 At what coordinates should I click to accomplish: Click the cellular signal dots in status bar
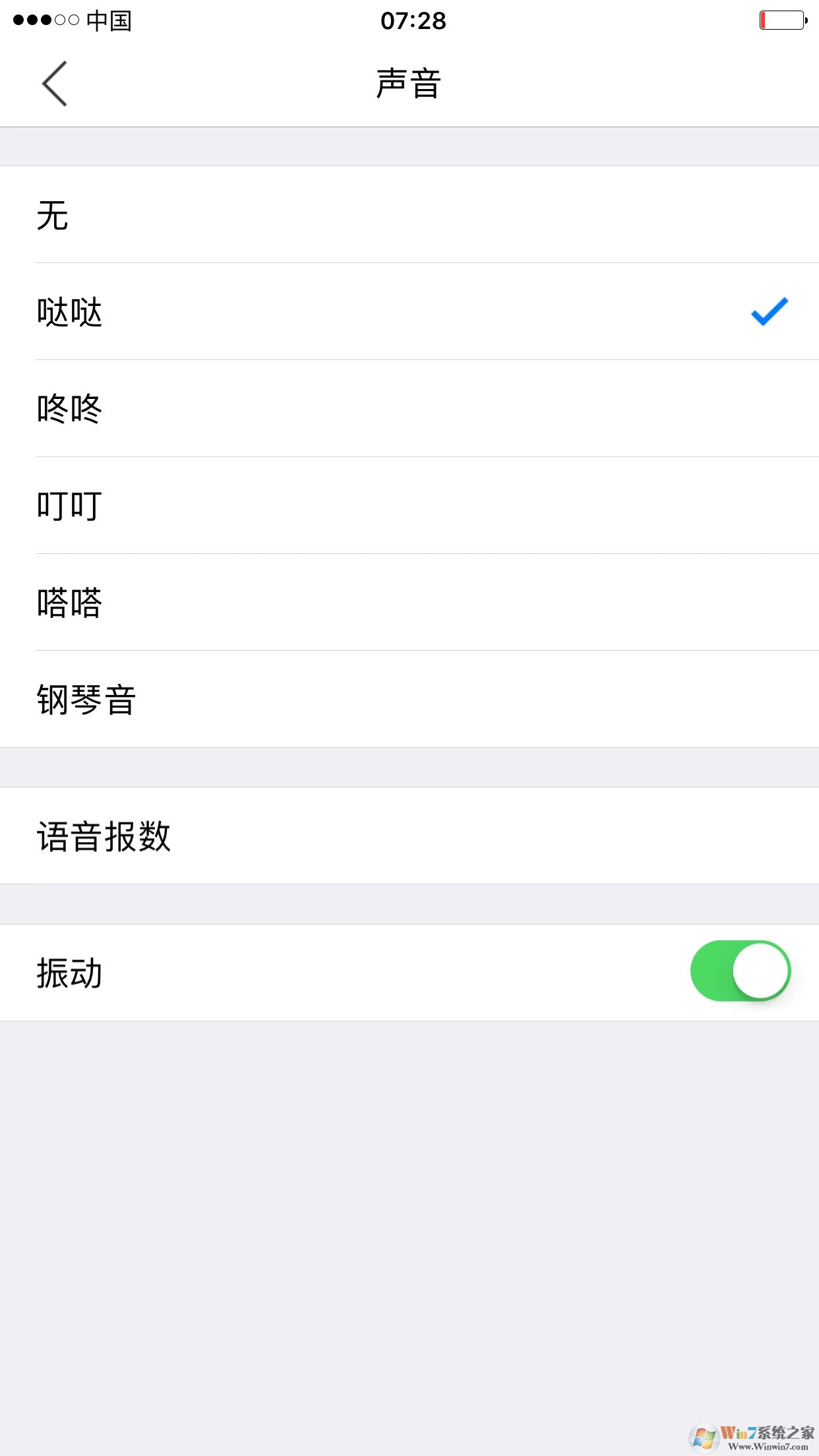(46, 20)
